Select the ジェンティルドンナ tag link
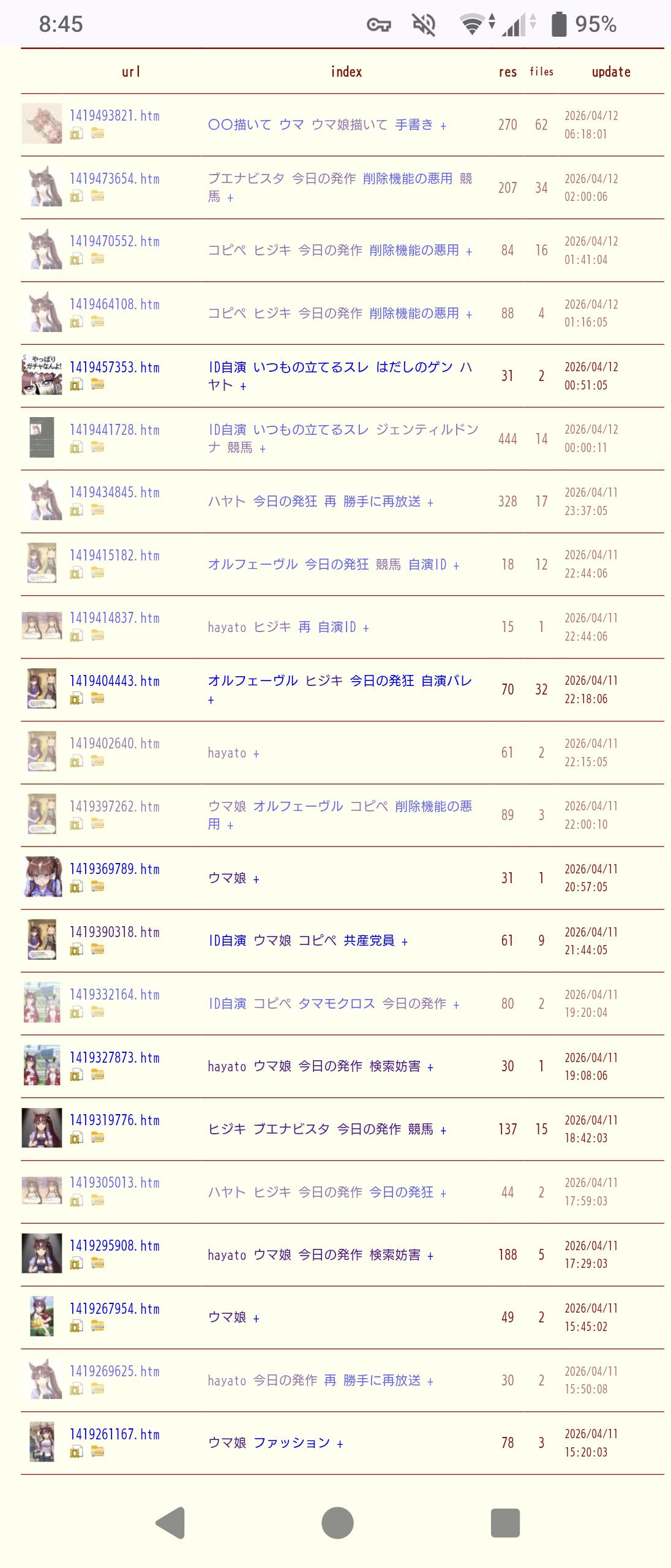Viewport: 671px width, 1568px height. tap(427, 430)
